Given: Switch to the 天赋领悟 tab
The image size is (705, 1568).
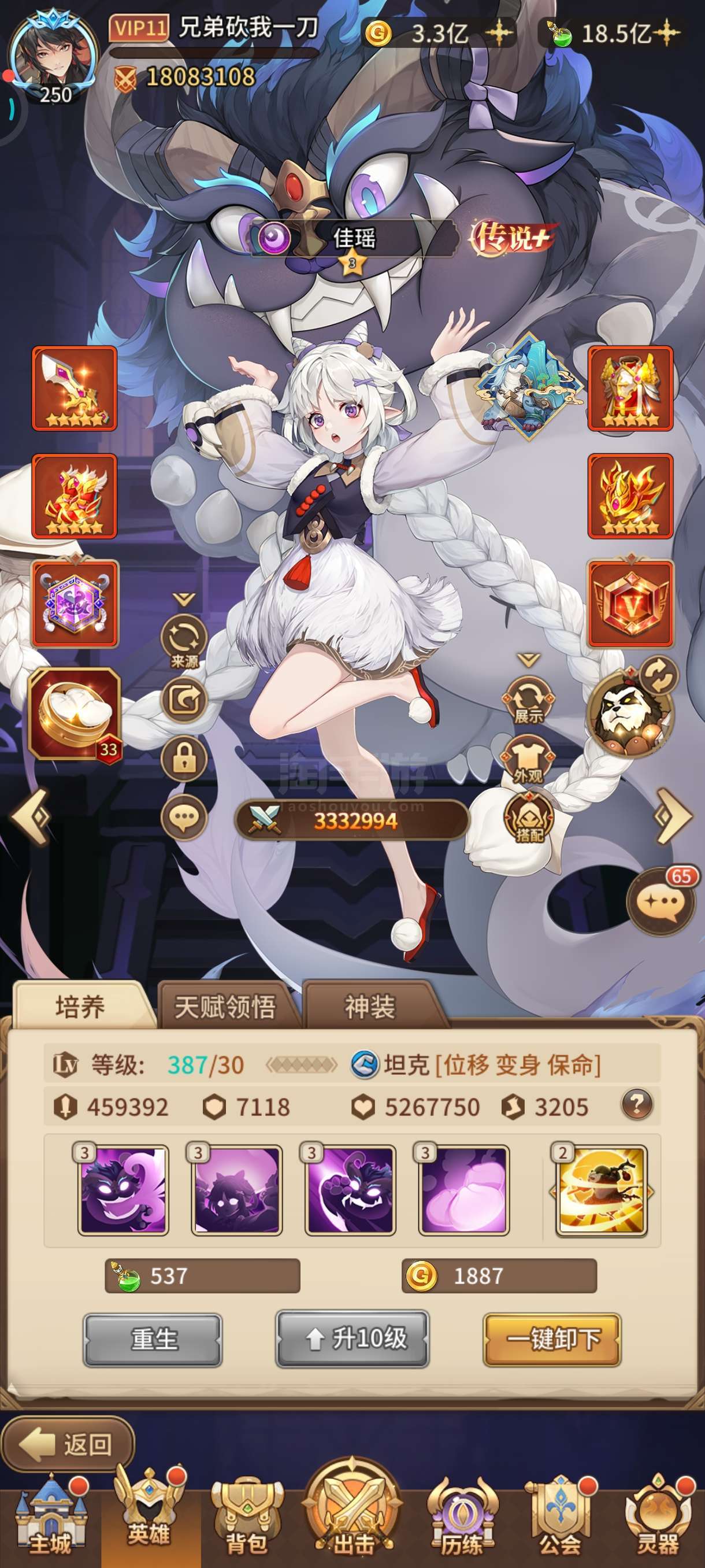Looking at the screenshot, I should [225, 1007].
